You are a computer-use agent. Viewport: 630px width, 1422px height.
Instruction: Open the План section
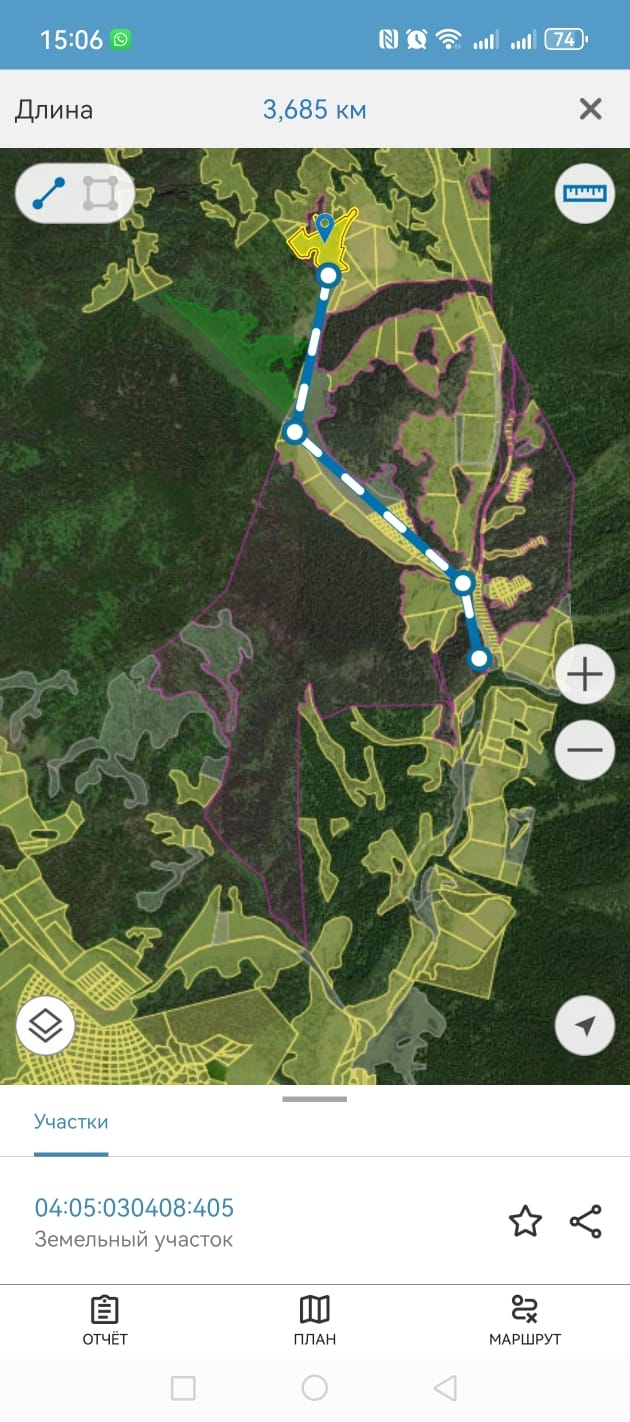coord(315,1320)
